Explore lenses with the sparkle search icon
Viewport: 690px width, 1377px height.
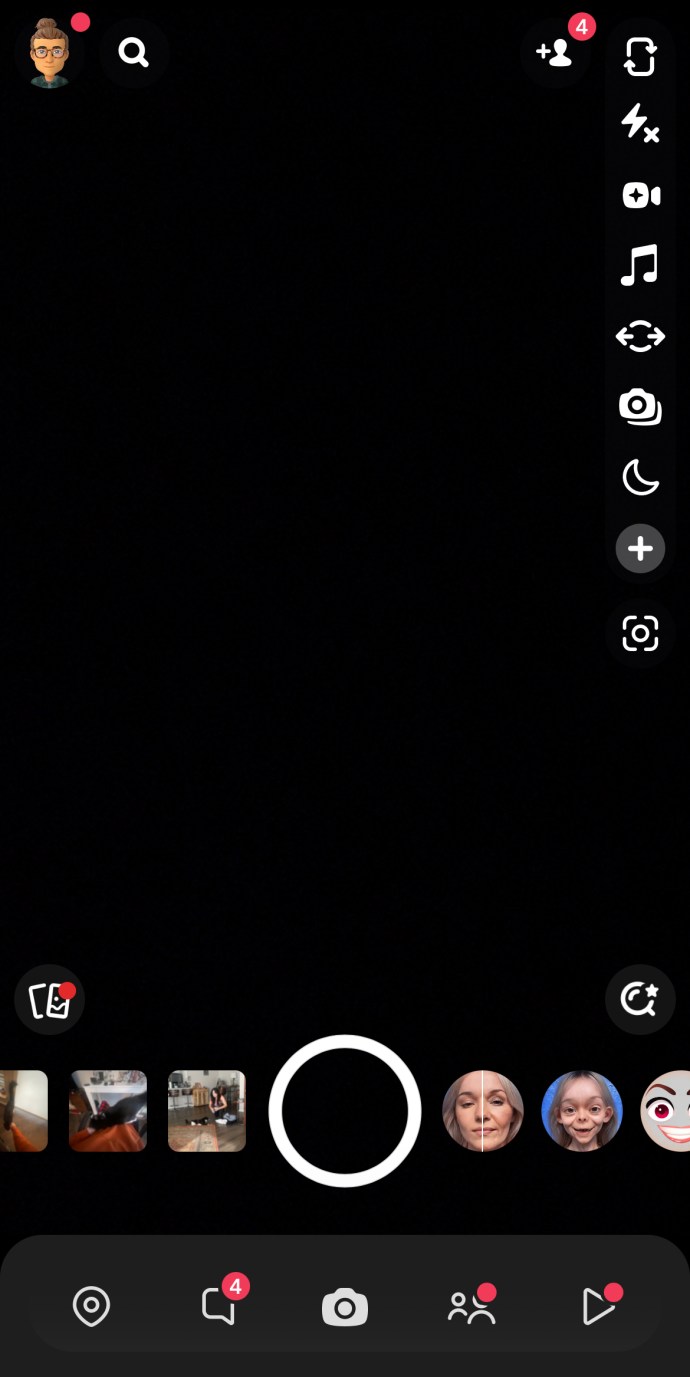pyautogui.click(x=640, y=999)
